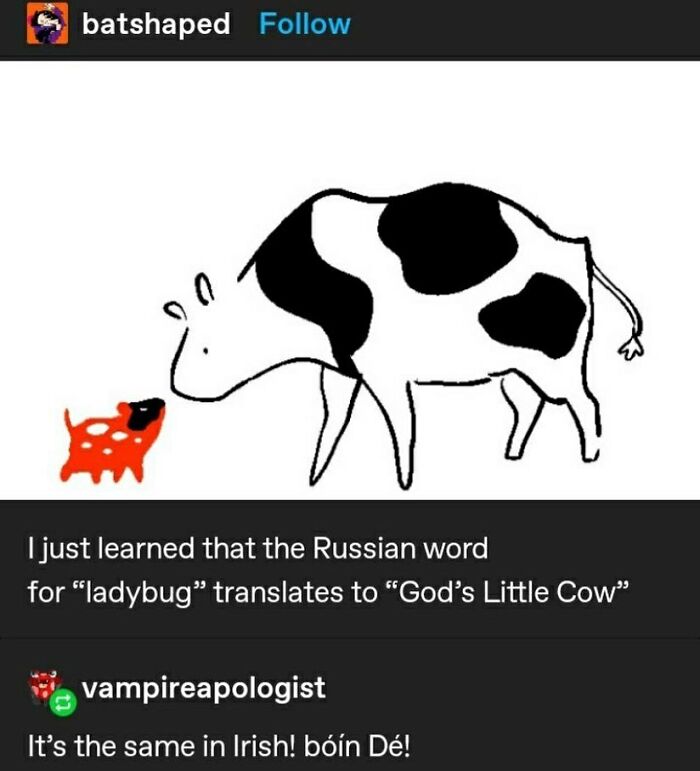Viewport: 700px width, 771px height.
Task: Open vampireapologist's blog via username
Action: tap(203, 688)
